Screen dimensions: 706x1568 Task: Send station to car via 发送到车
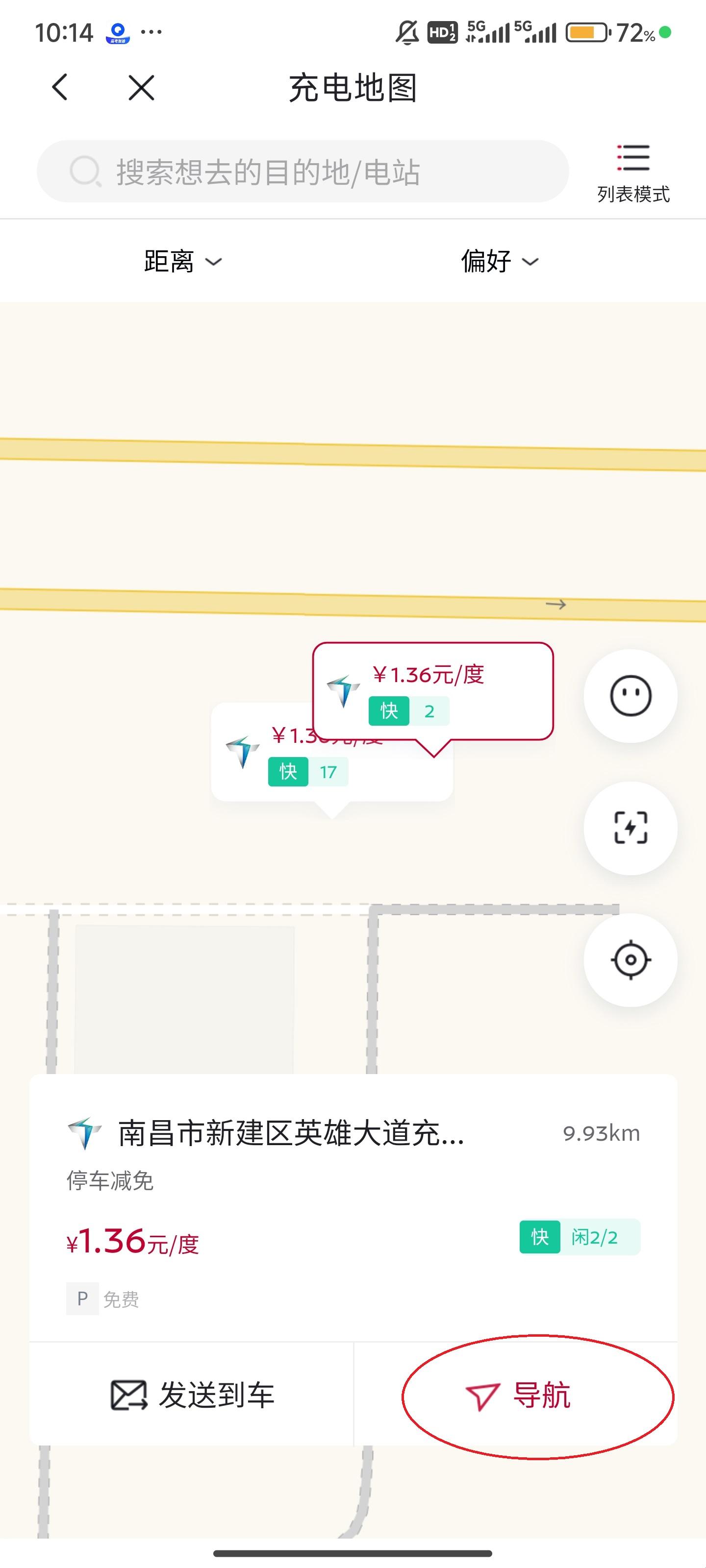tap(192, 1395)
